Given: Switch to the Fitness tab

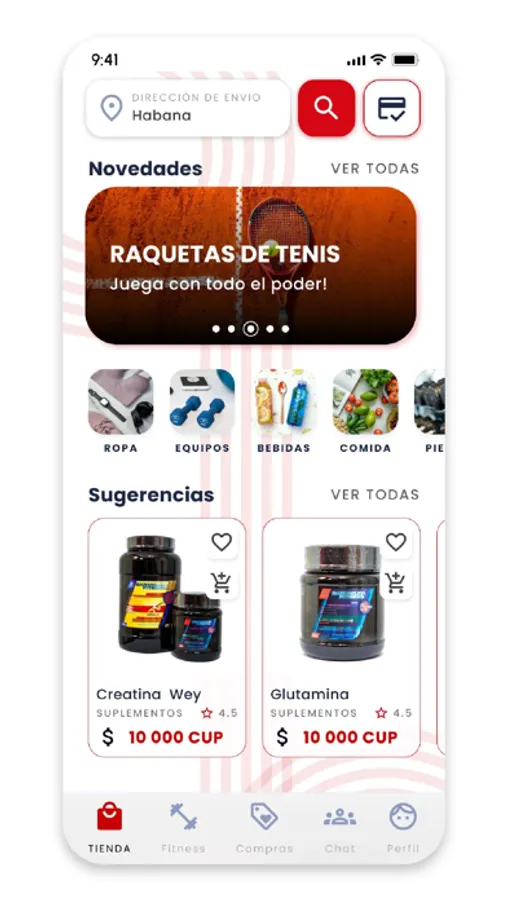Looking at the screenshot, I should [x=183, y=828].
